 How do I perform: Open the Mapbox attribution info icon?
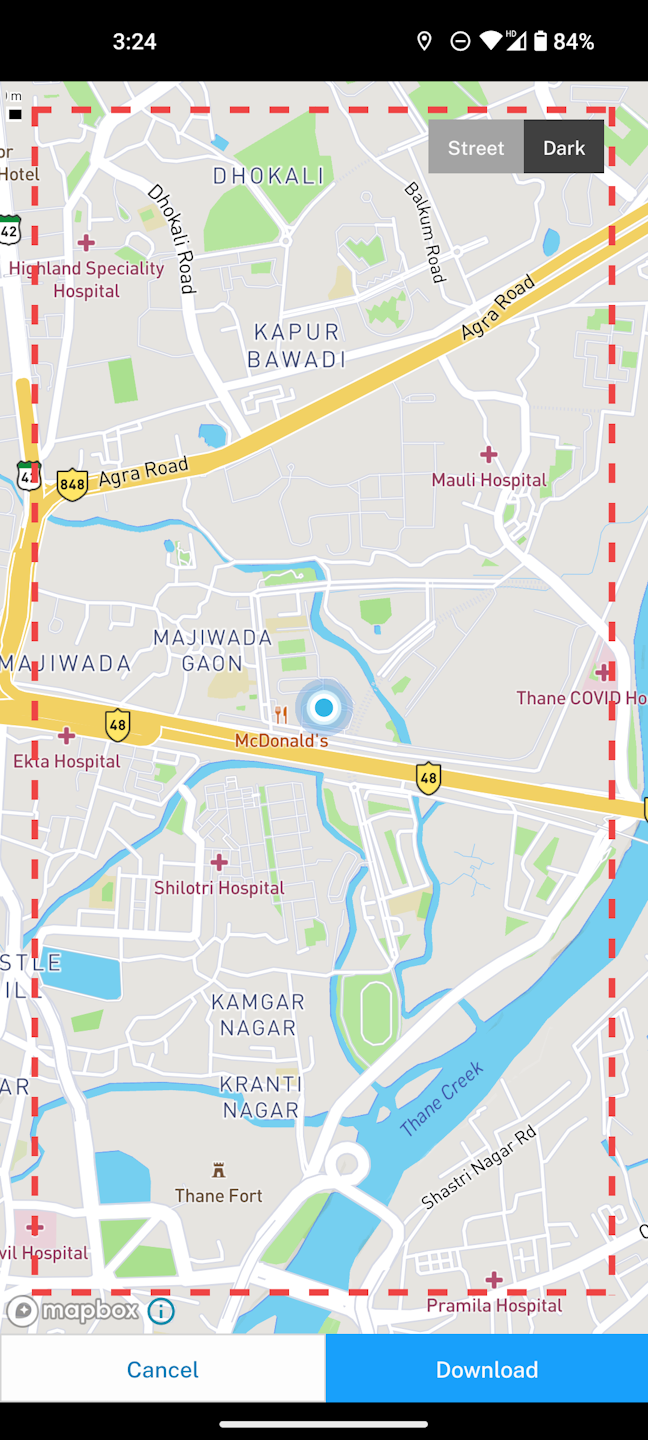coord(161,1311)
